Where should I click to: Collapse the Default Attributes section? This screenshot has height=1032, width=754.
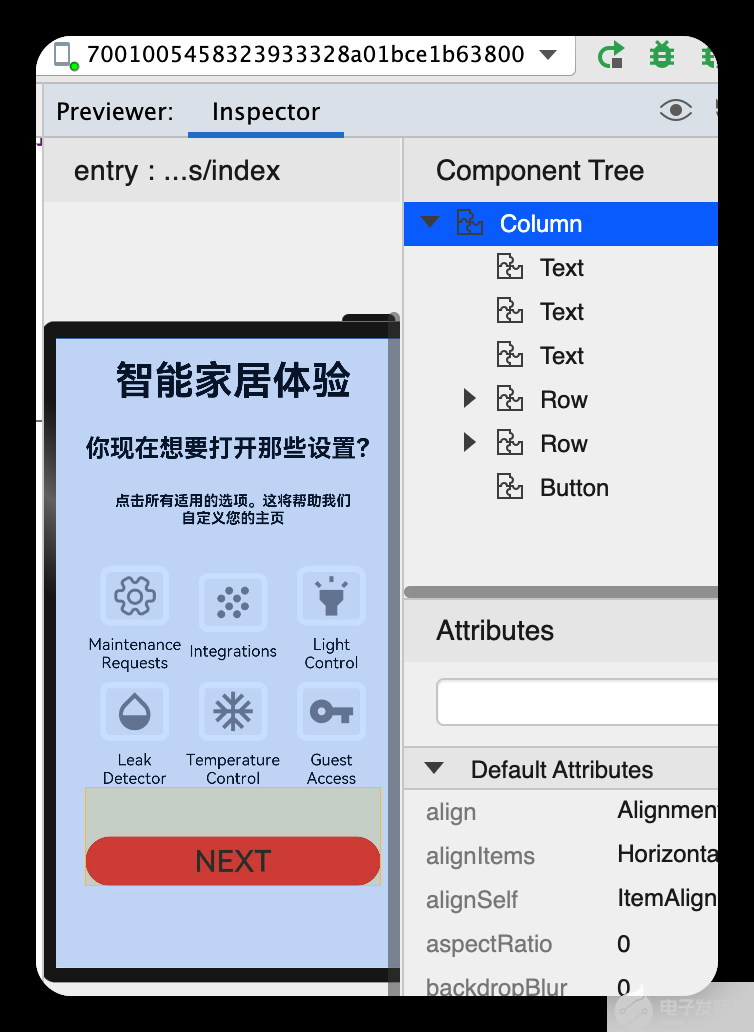point(434,769)
